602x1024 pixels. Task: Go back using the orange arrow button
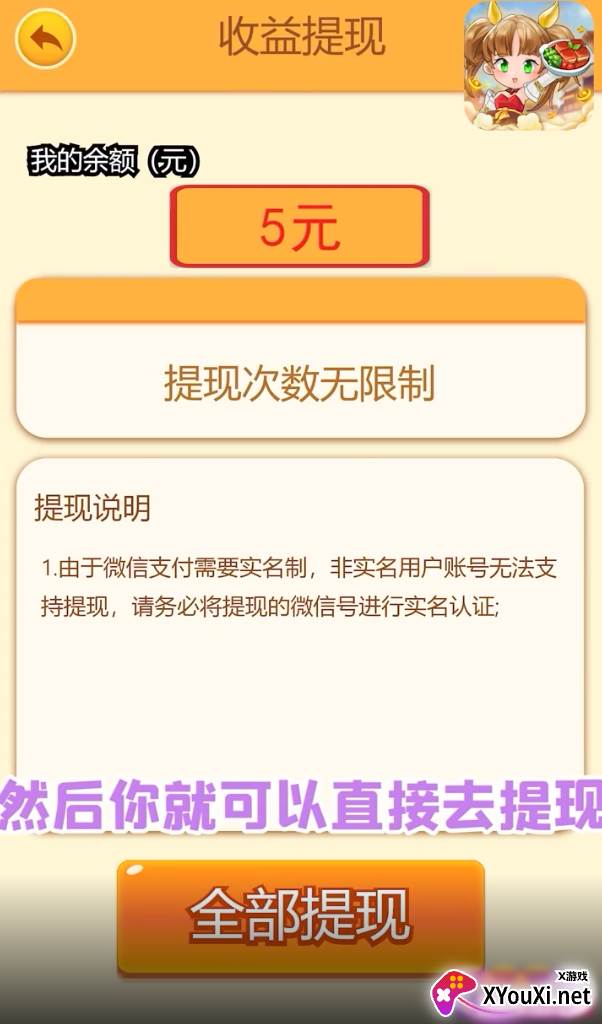[46, 38]
